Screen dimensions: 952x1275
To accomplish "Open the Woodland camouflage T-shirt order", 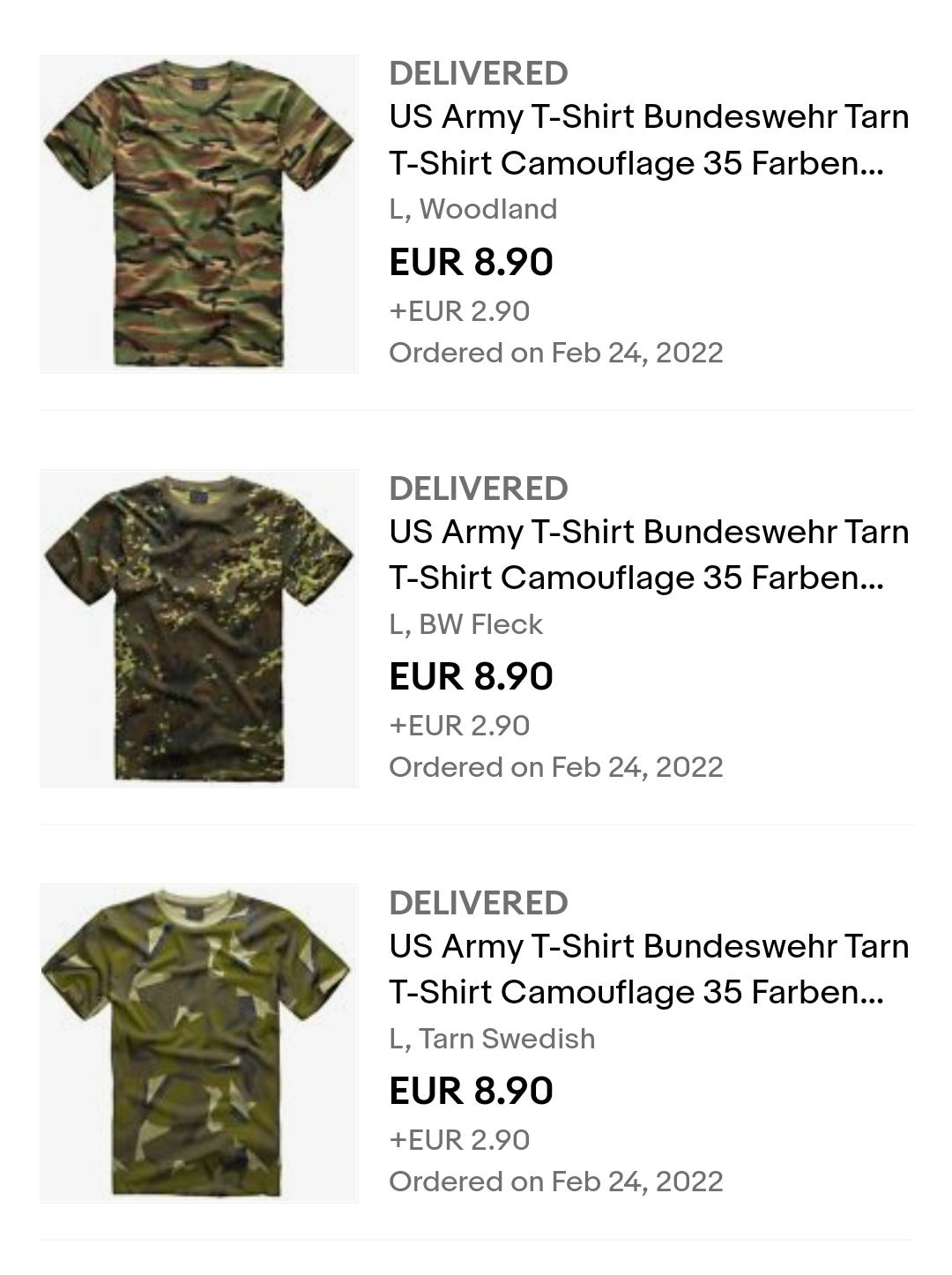I will 648,139.
